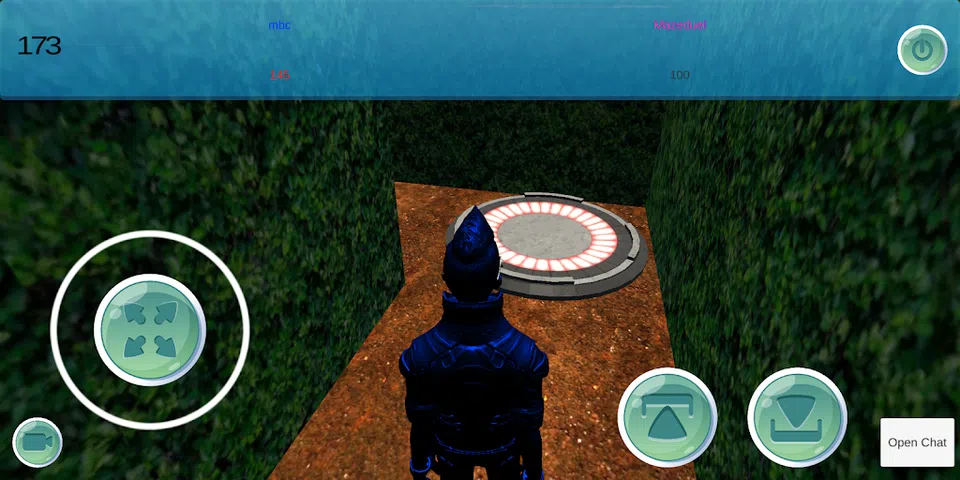Switch the camera view
This screenshot has width=960, height=480.
38,442
